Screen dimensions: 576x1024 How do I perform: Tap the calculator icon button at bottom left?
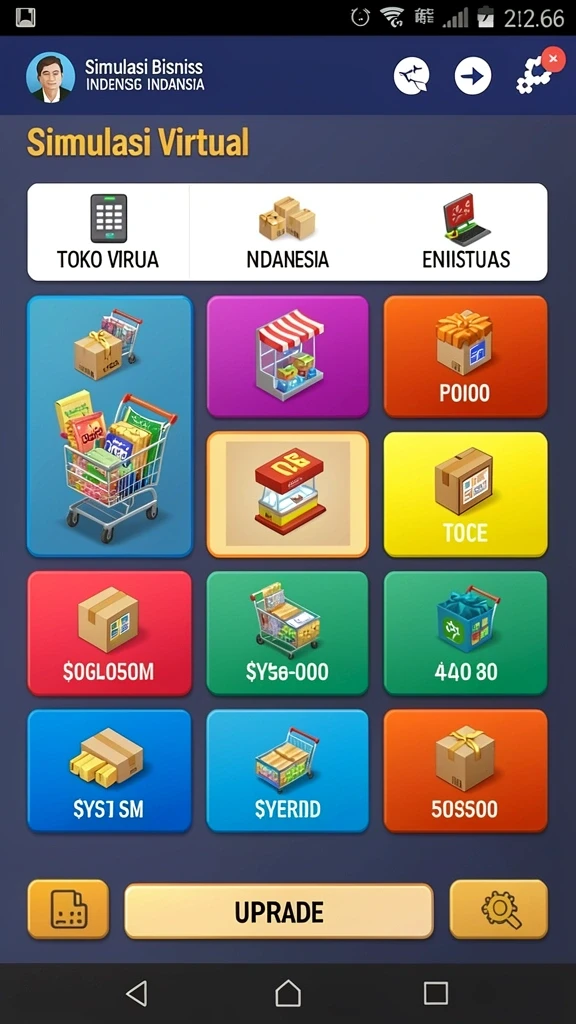point(68,909)
